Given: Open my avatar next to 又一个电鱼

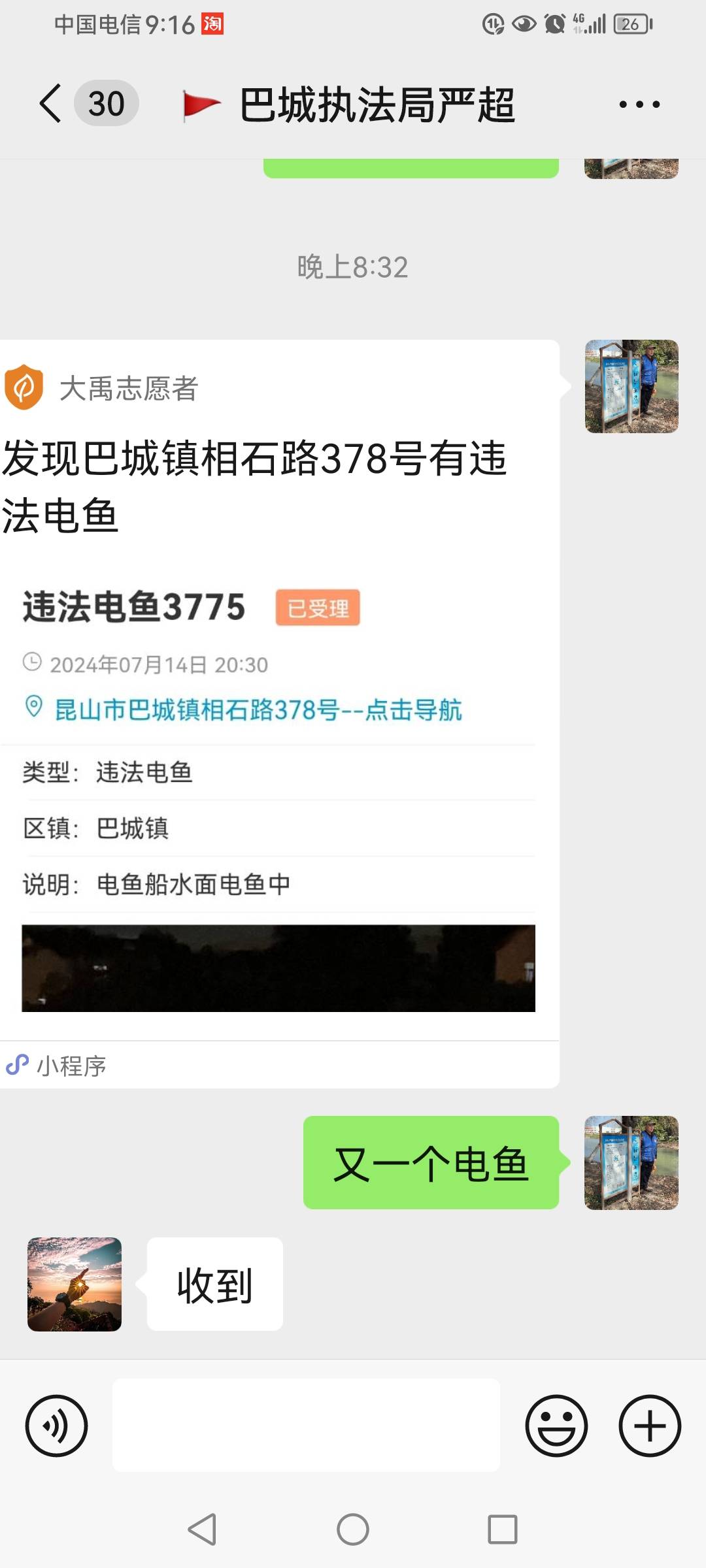Looking at the screenshot, I should [x=631, y=1162].
